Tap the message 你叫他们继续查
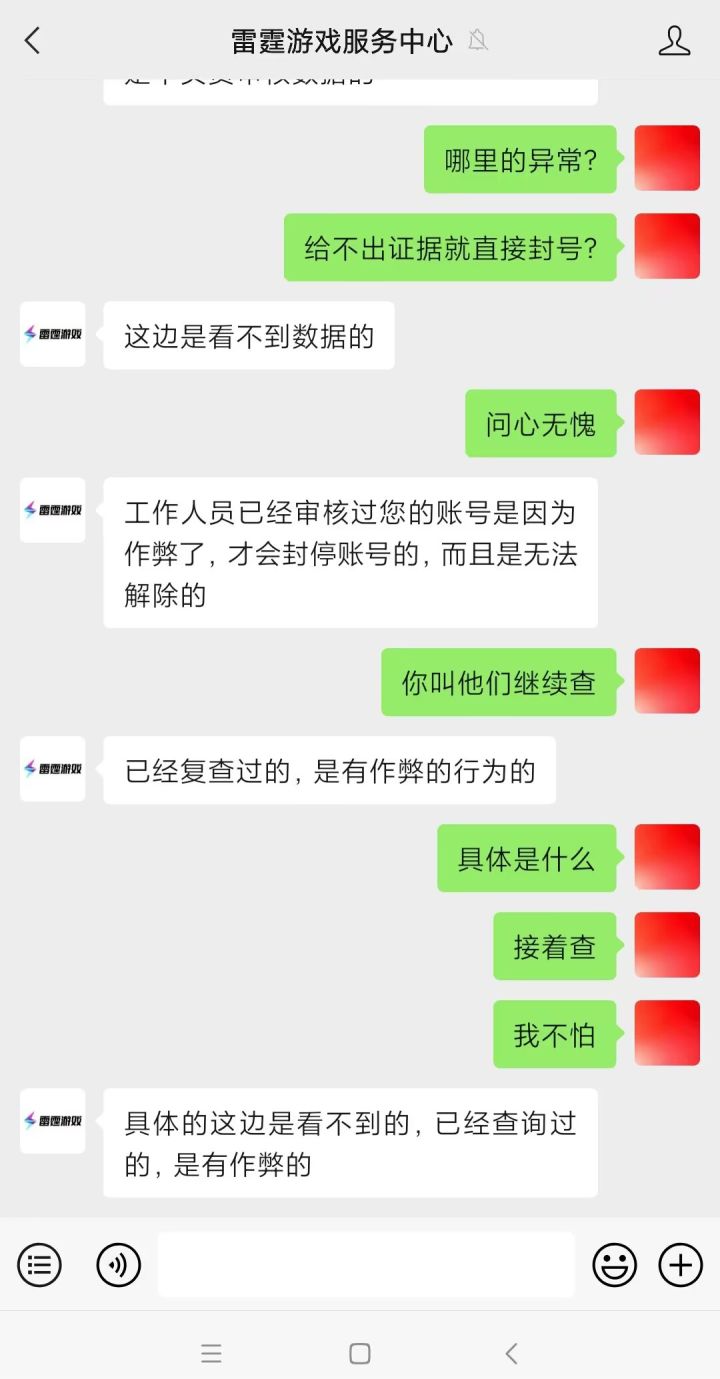Screen dimensions: 720x1379 pos(499,681)
